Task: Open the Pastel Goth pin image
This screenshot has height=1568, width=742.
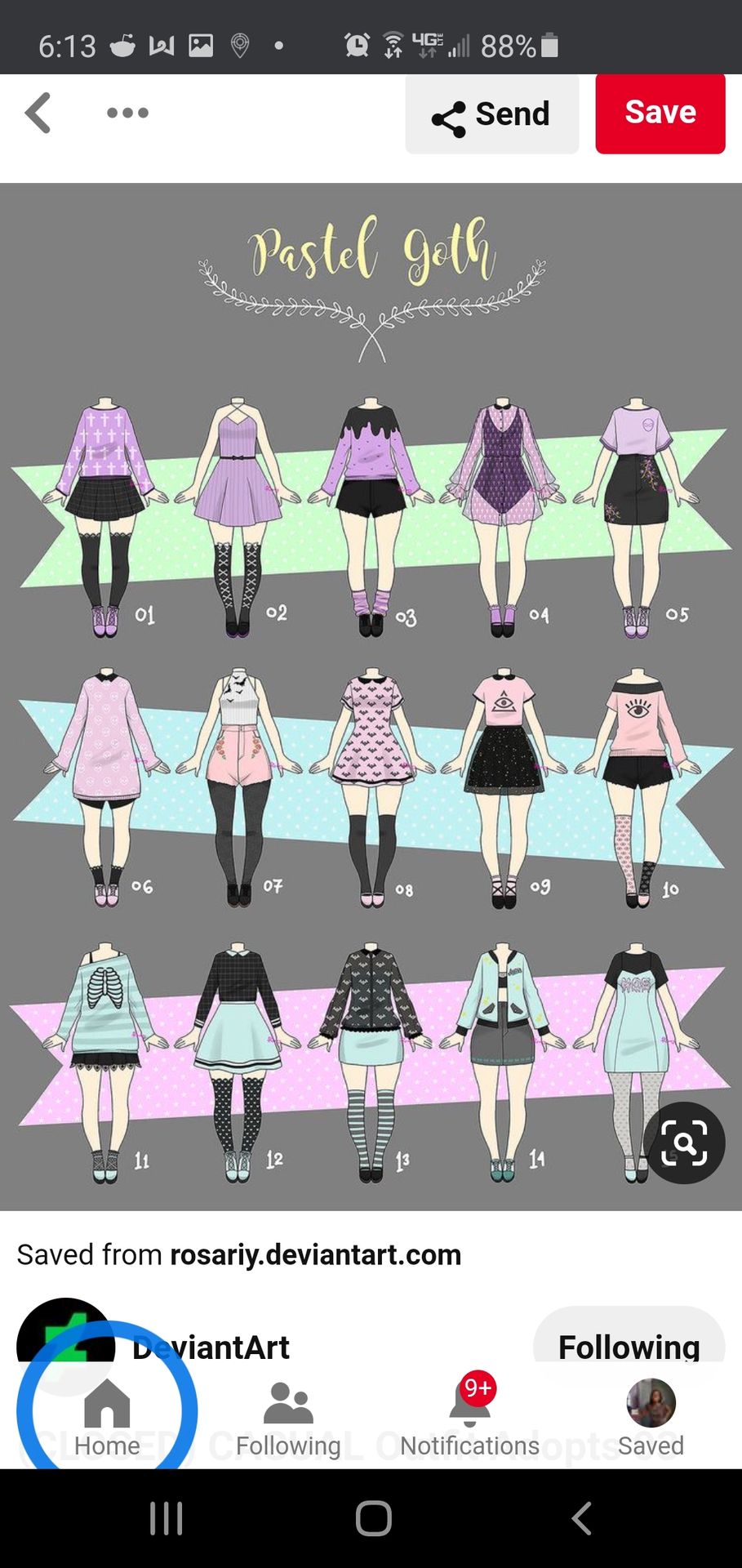Action: pos(371,694)
